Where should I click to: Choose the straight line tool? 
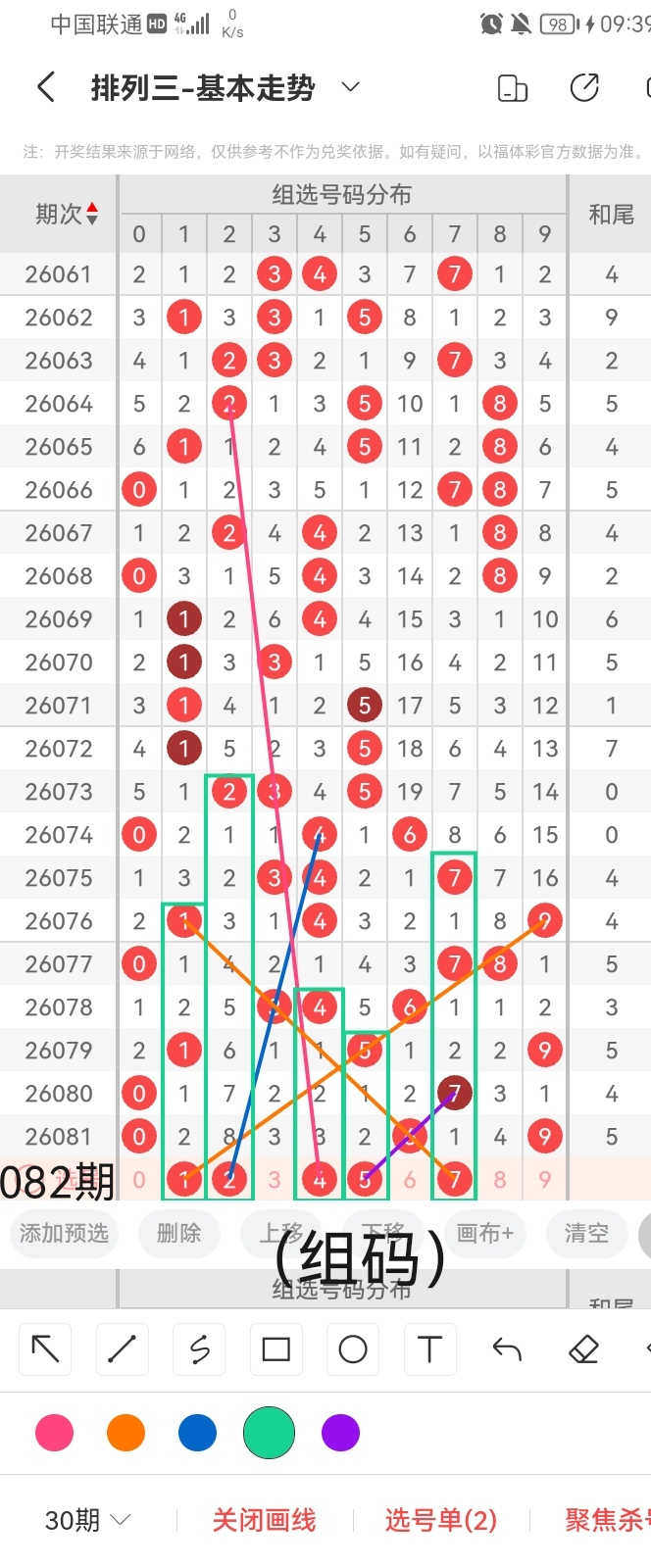122,1349
